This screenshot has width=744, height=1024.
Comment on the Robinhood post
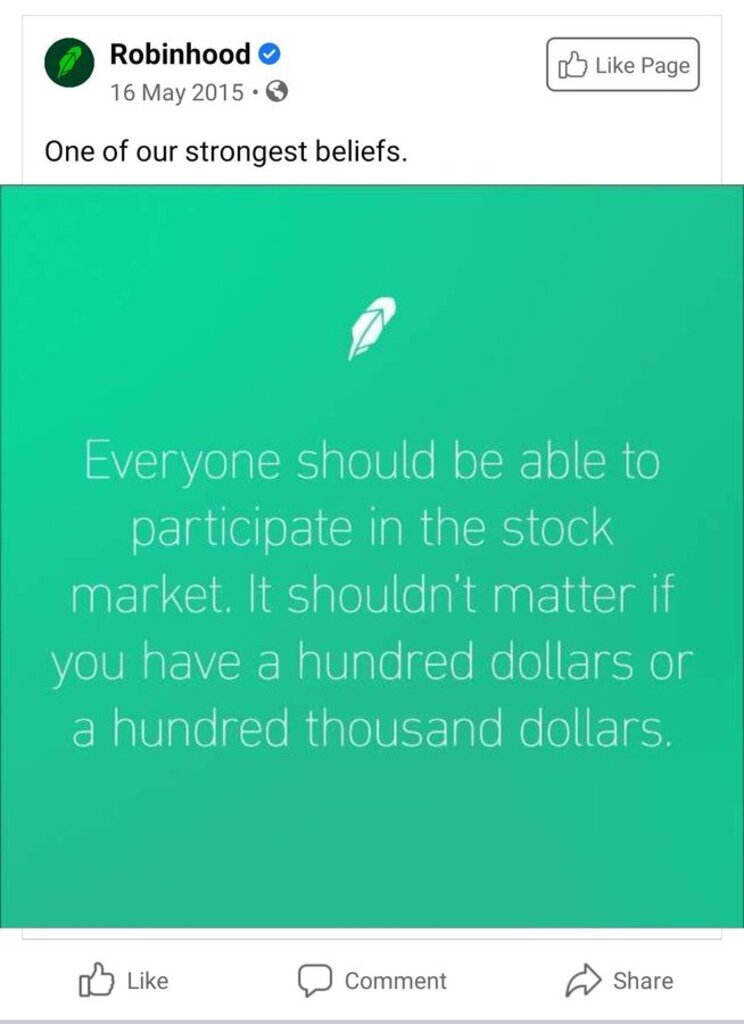[x=372, y=981]
